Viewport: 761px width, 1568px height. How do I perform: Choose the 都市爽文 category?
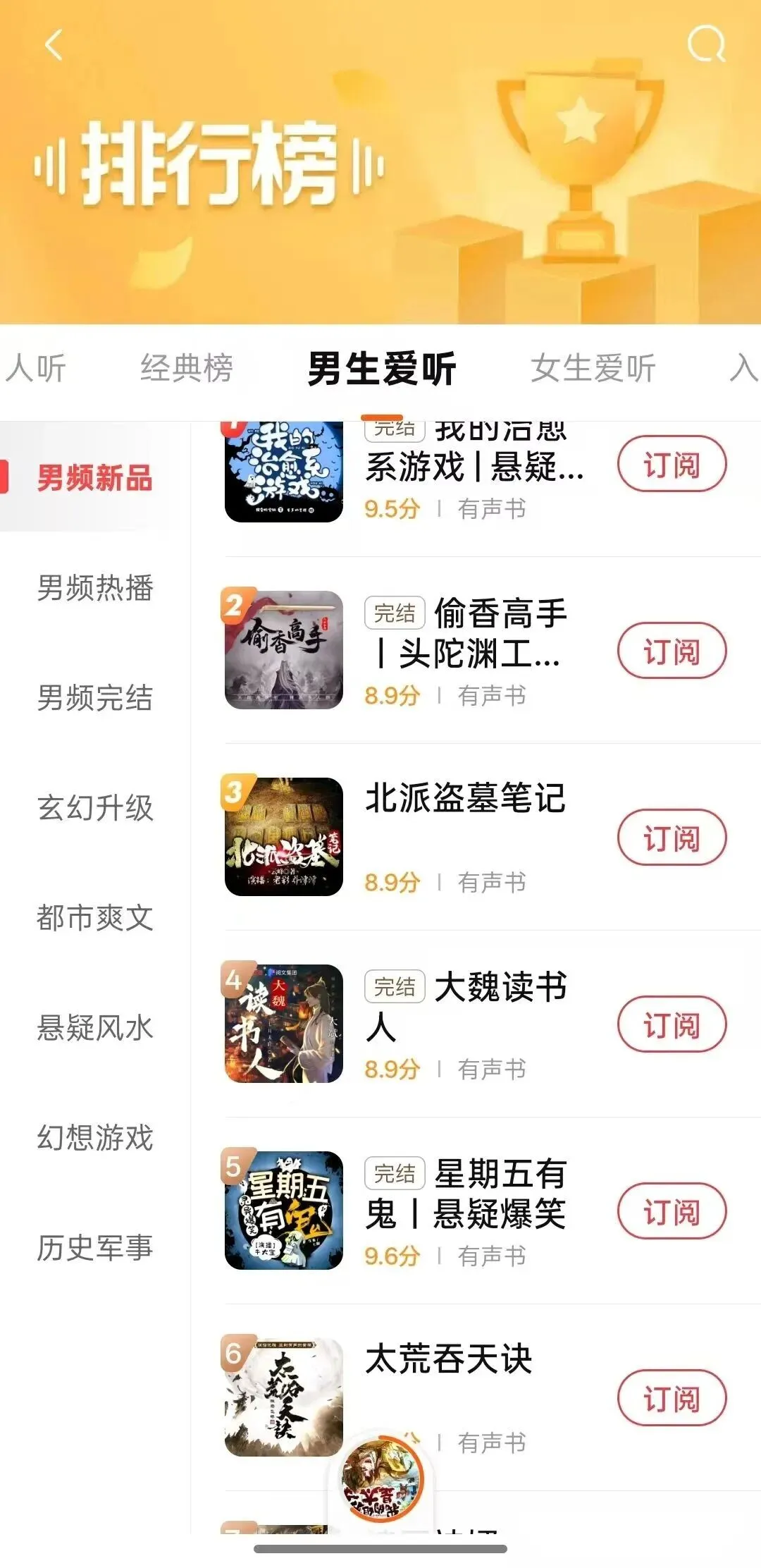(95, 918)
